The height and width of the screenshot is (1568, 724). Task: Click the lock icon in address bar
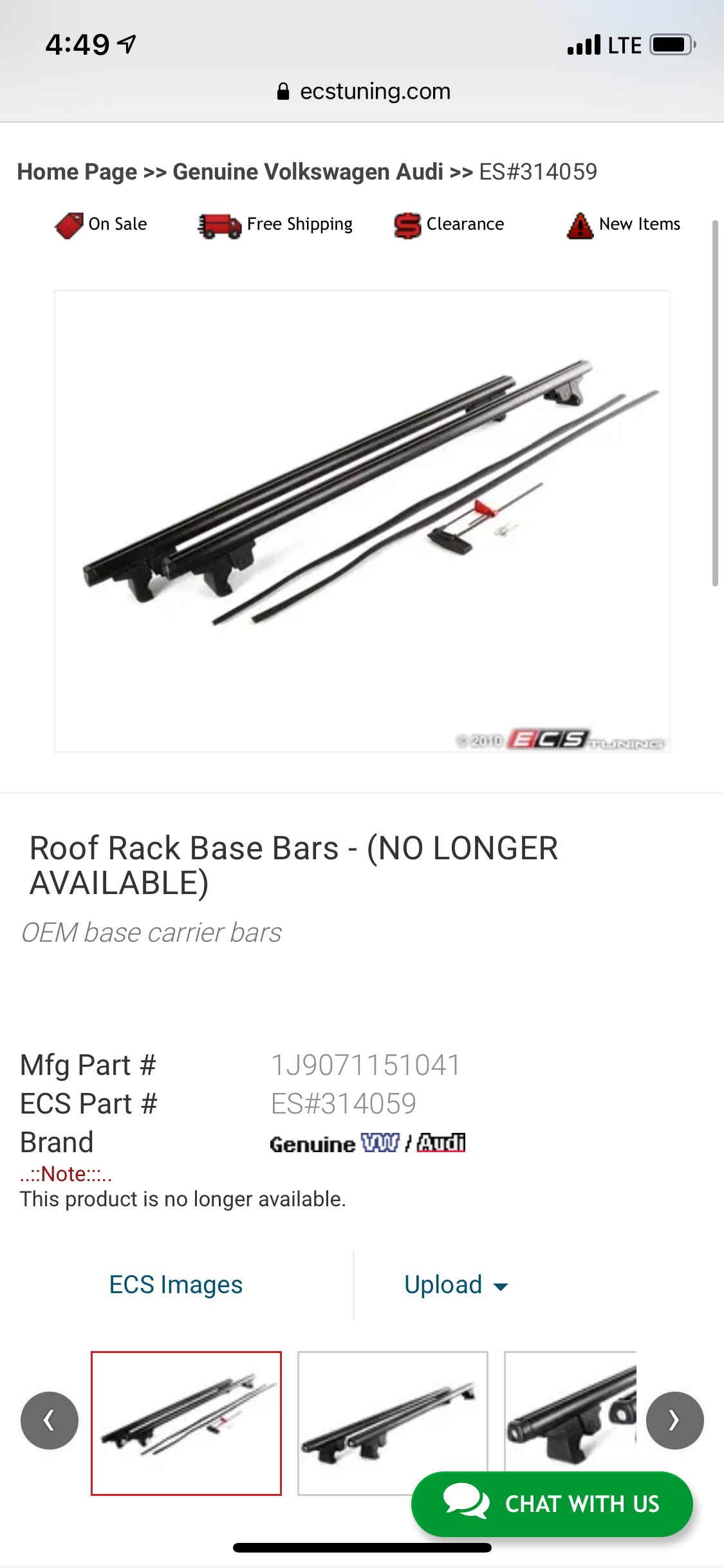282,91
